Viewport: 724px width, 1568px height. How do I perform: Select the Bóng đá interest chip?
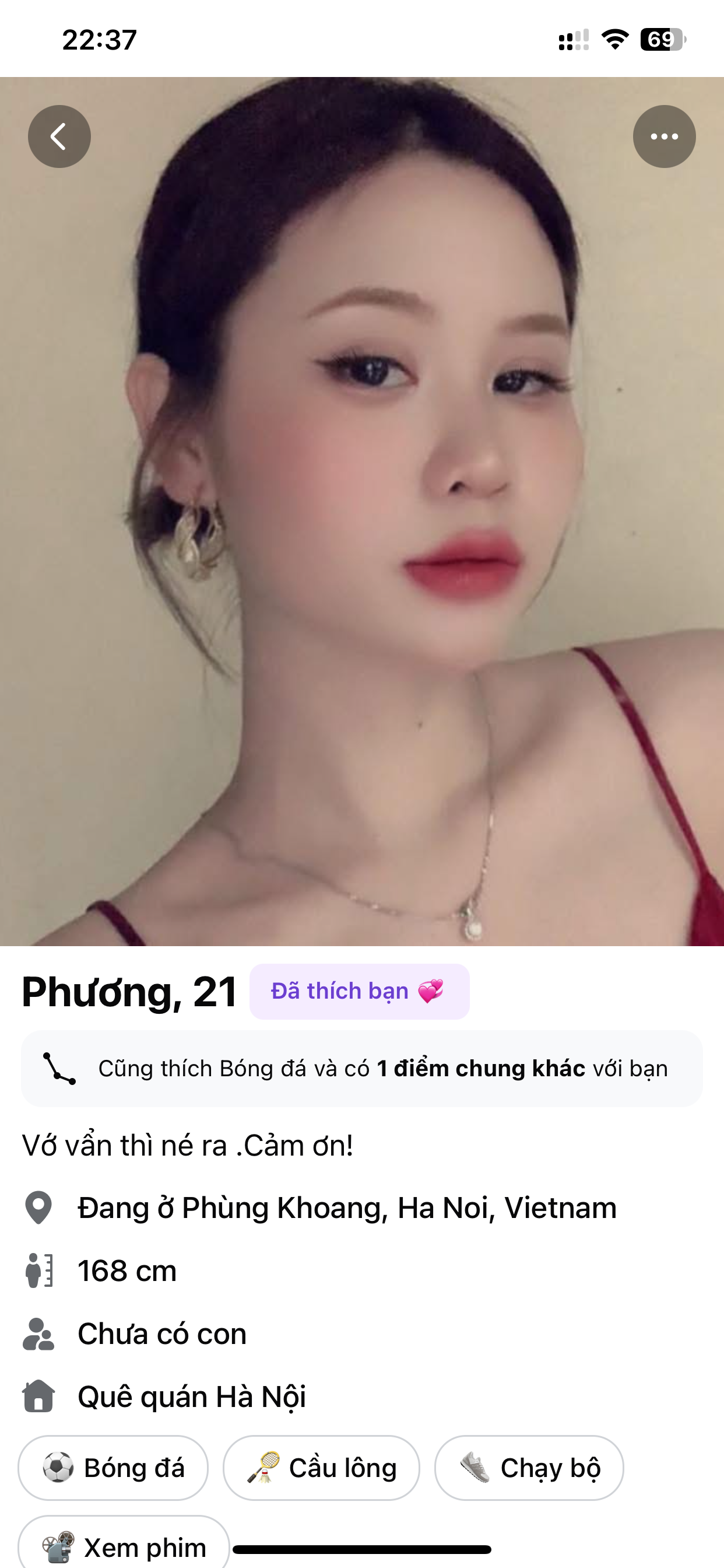click(113, 1468)
